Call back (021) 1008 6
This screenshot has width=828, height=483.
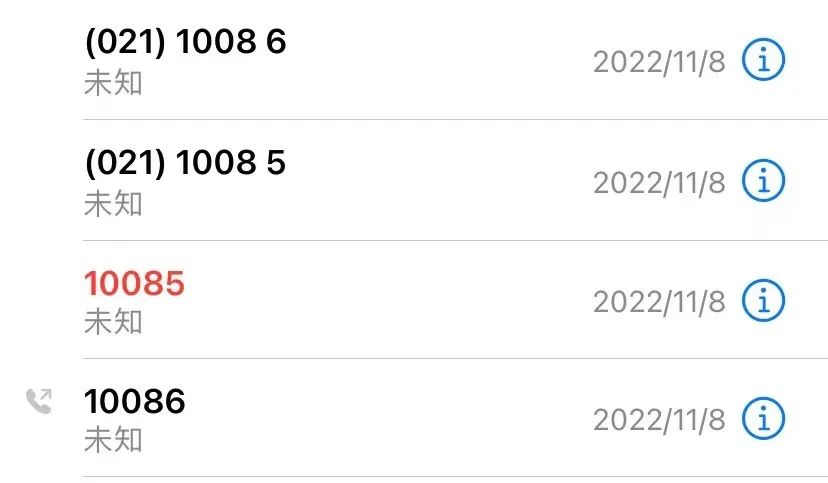coord(185,44)
